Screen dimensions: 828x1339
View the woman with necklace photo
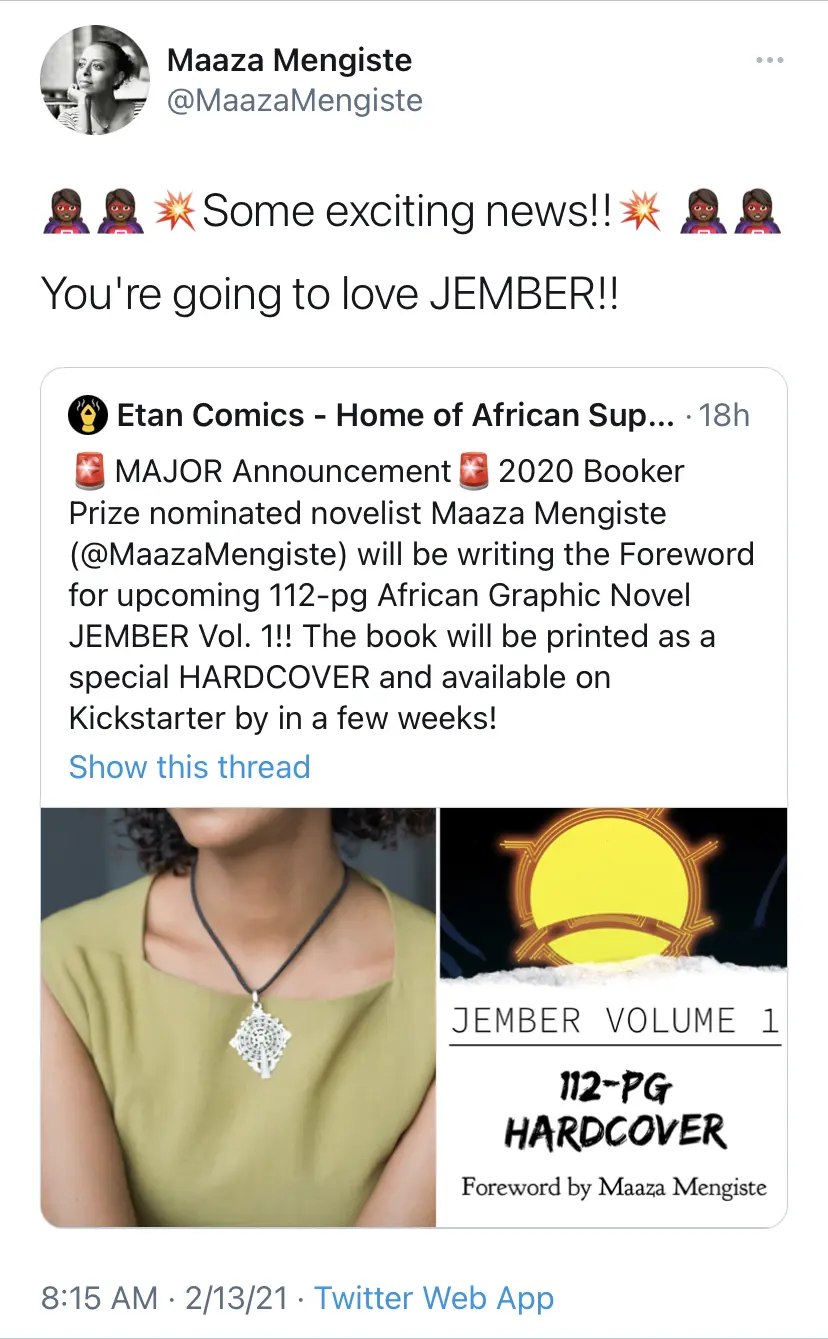[238, 1016]
